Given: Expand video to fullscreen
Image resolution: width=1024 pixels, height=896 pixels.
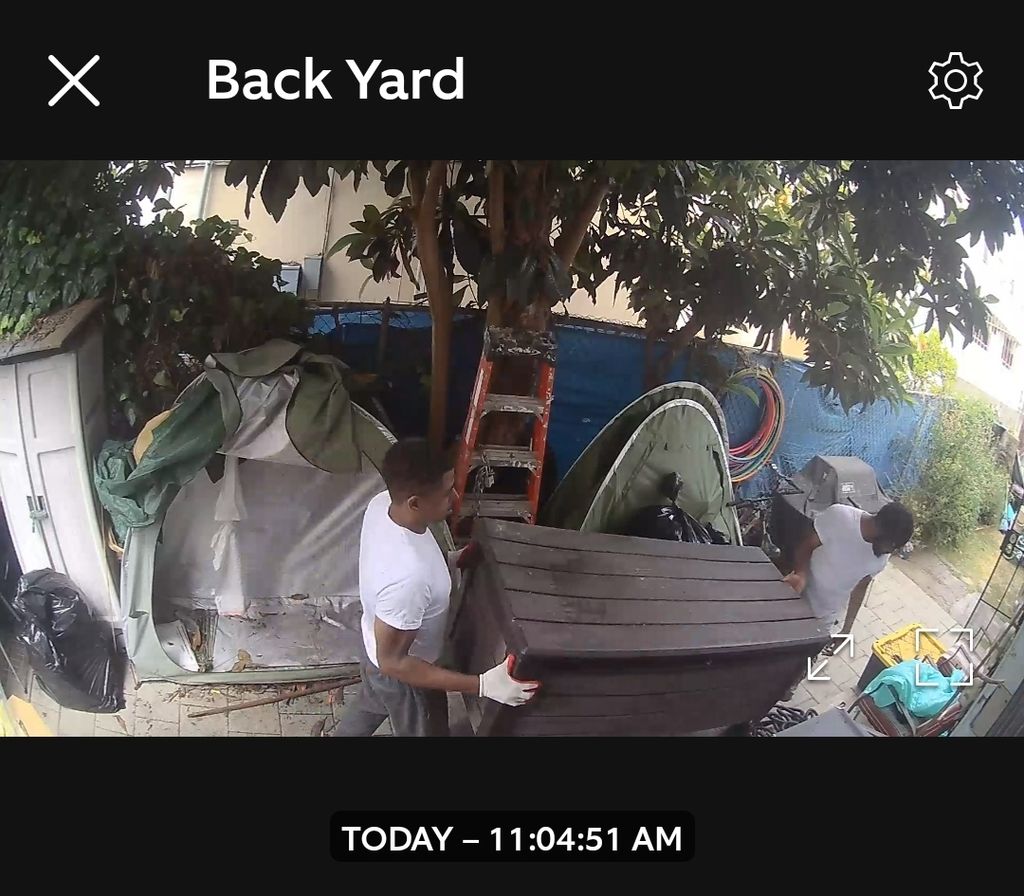Looking at the screenshot, I should [x=943, y=656].
